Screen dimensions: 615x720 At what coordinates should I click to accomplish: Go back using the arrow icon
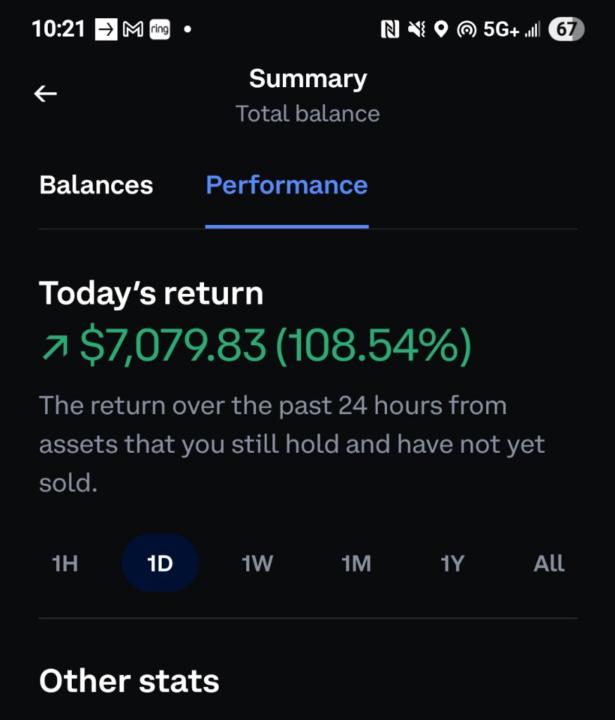click(45, 94)
